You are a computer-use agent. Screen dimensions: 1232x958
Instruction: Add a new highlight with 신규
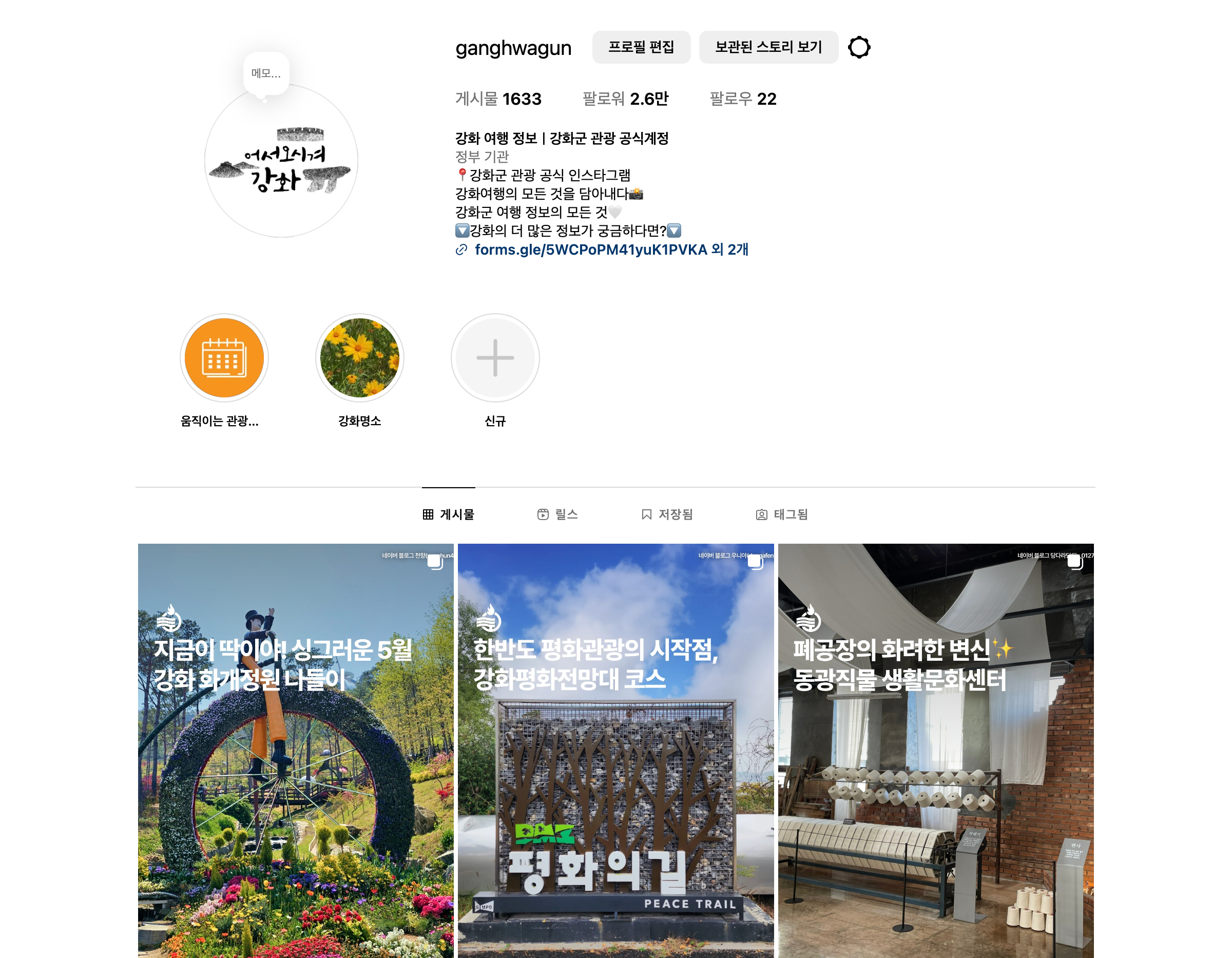point(495,358)
